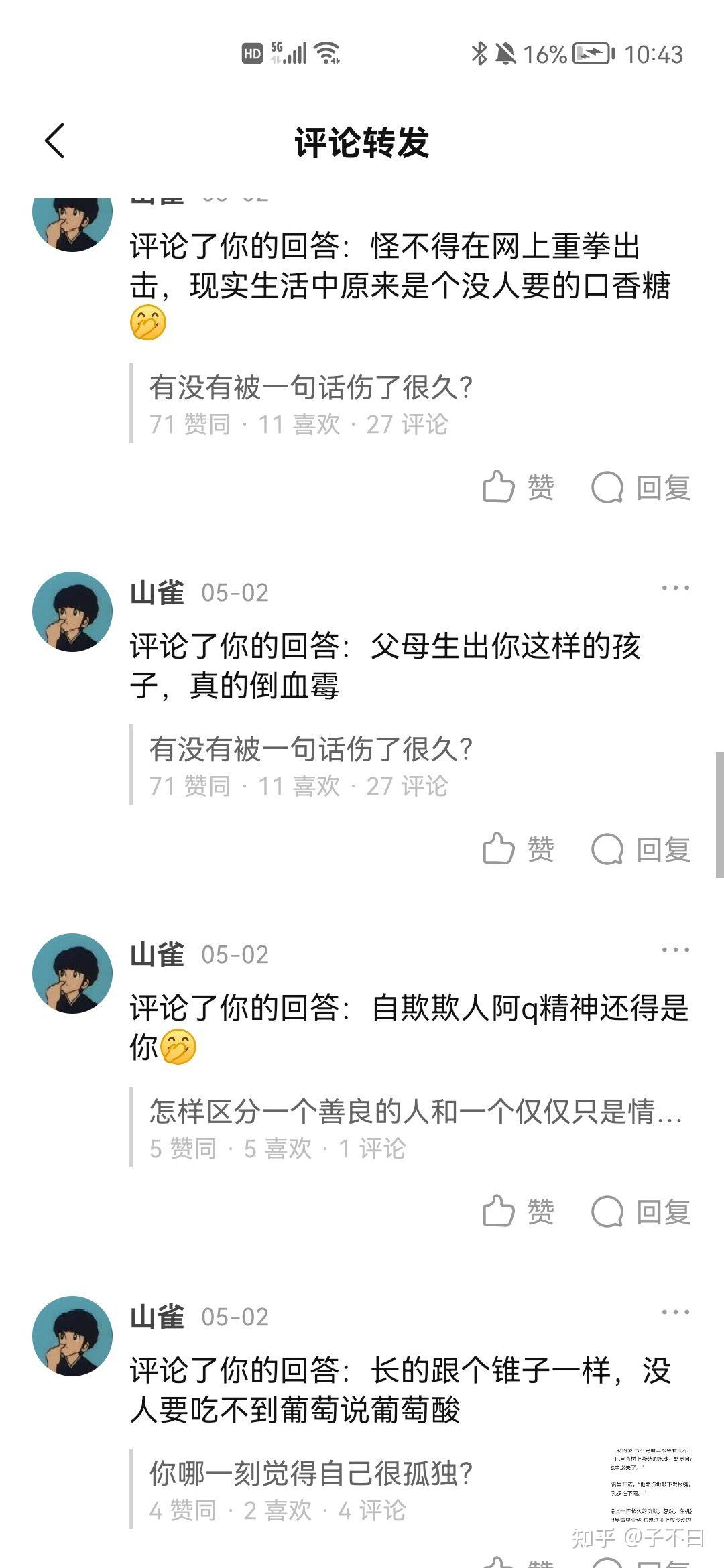The height and width of the screenshot is (1568, 724).
Task: Open 有没有被一句话伤了很久 card under the 倒血霉 comment
Action: tap(311, 765)
